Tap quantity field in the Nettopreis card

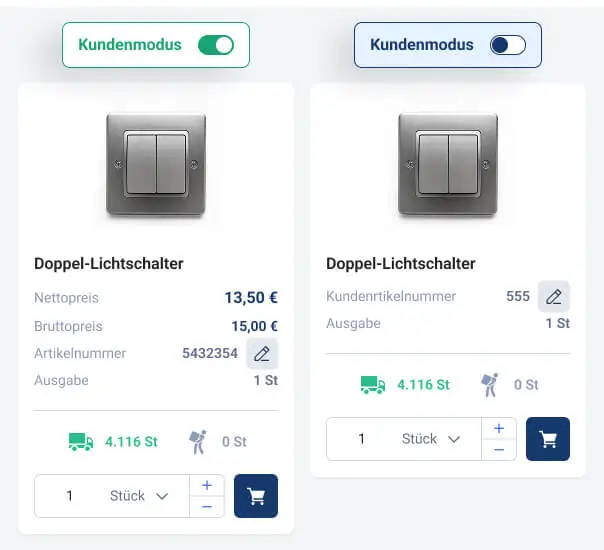(69, 496)
